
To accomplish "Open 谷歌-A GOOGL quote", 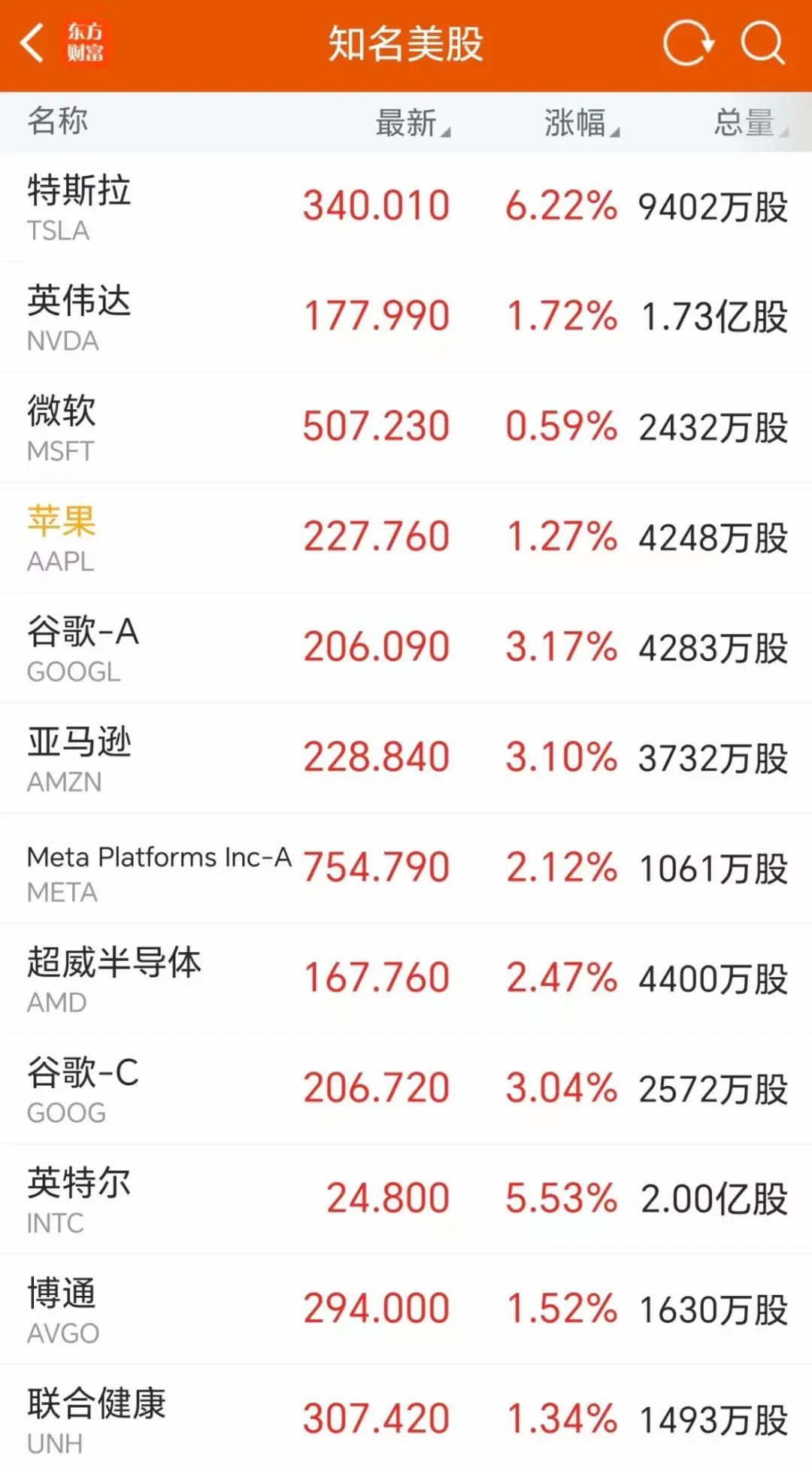I will tap(406, 648).
